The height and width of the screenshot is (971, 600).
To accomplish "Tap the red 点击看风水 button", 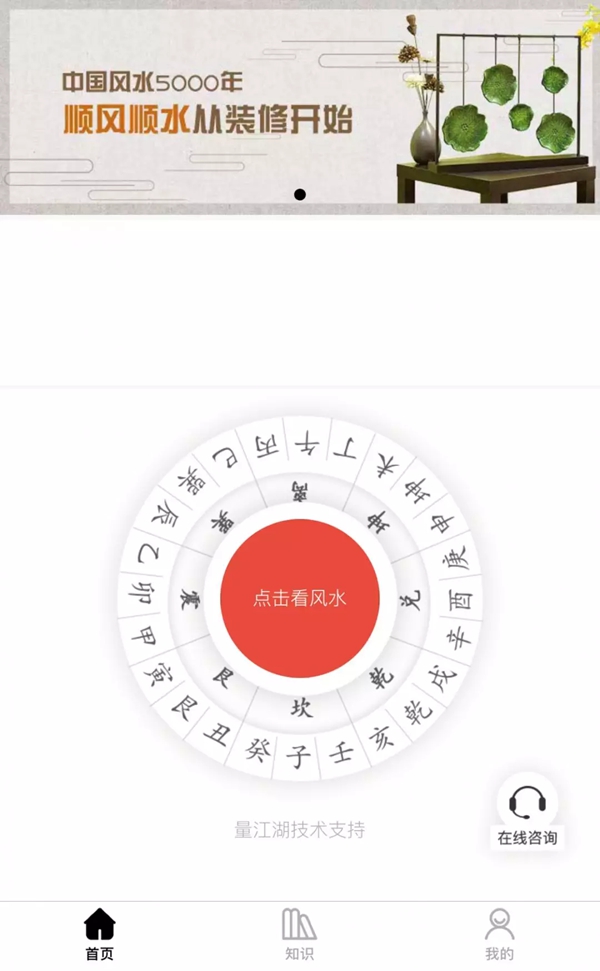I will pos(299,598).
